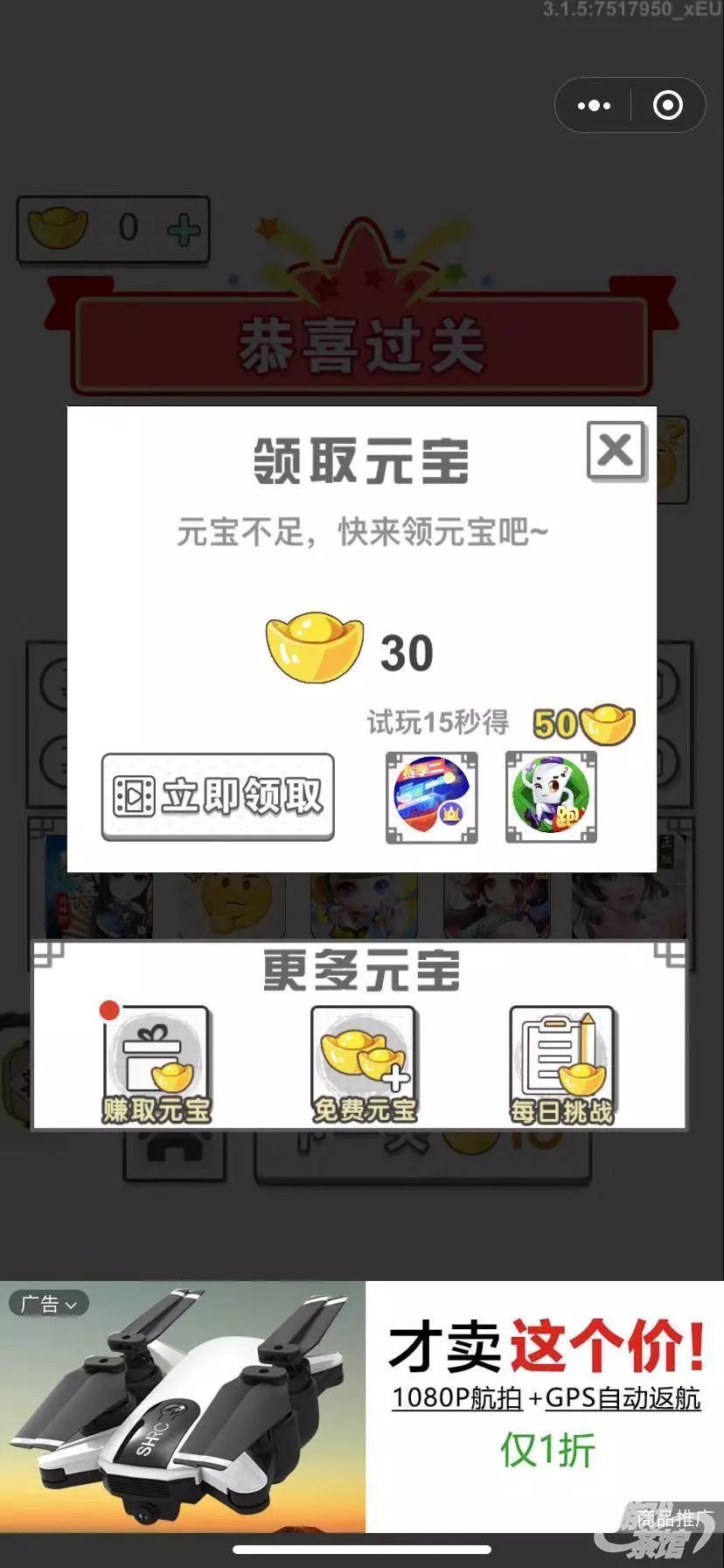Tap the 跑得快 mascot game icon
Screen dimensions: 724x1568
pyautogui.click(x=550, y=797)
